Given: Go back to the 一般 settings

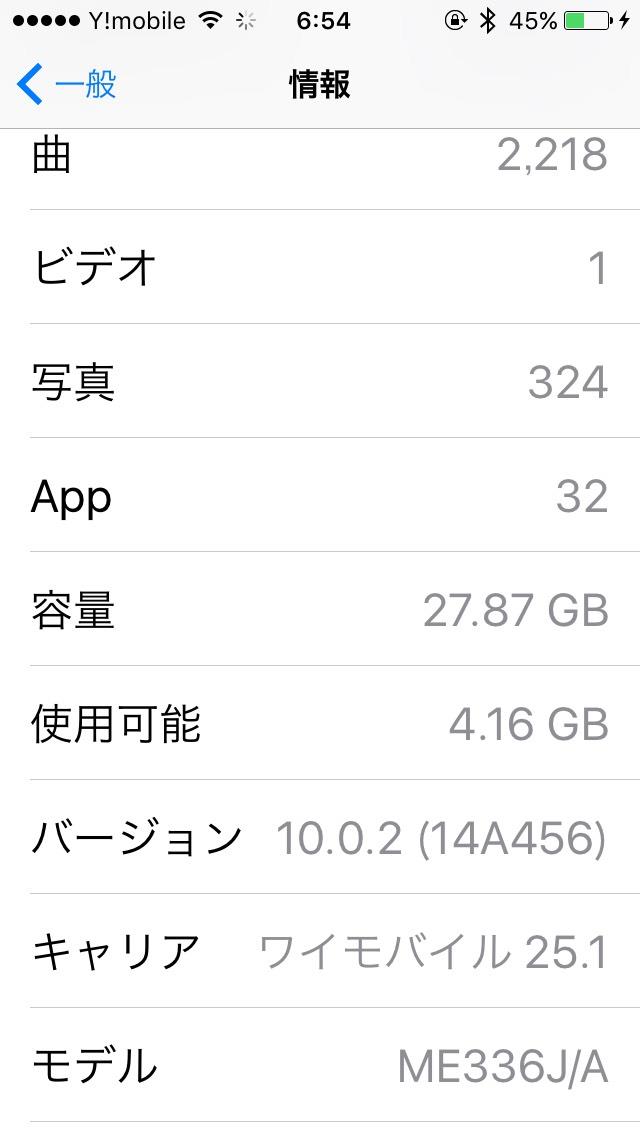Looking at the screenshot, I should tap(66, 84).
